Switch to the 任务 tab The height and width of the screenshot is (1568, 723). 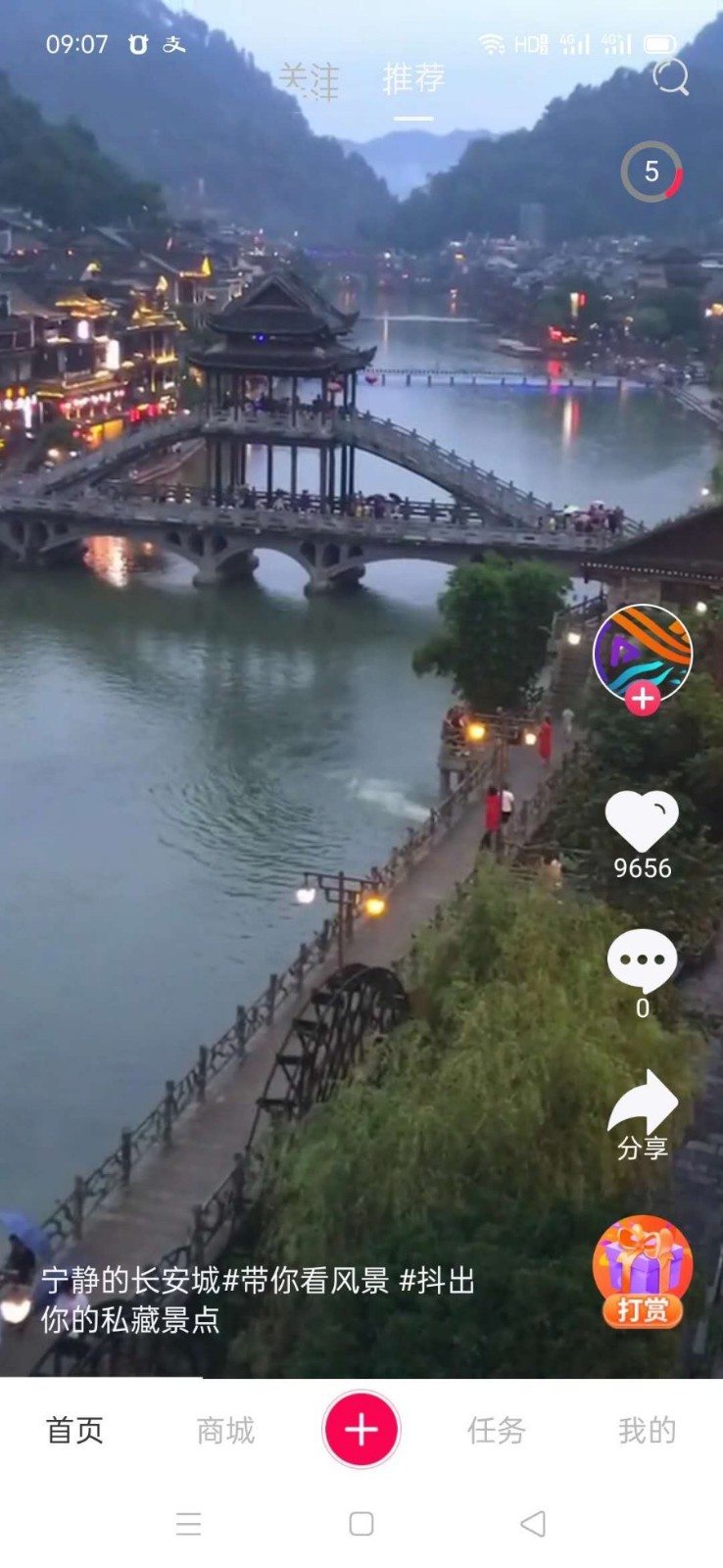496,1431
